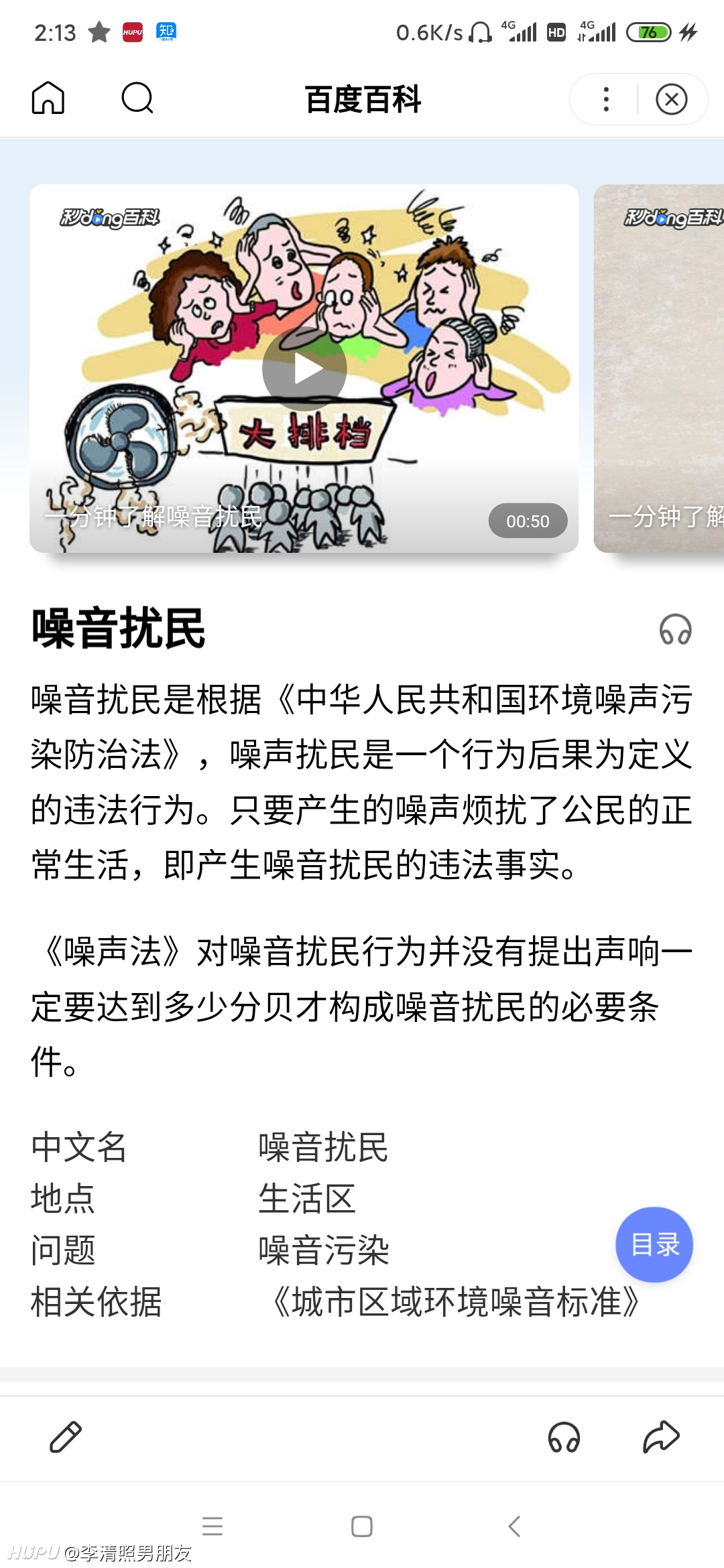Image resolution: width=724 pixels, height=1568 pixels.
Task: Open the second video card on the right
Action: point(659,369)
